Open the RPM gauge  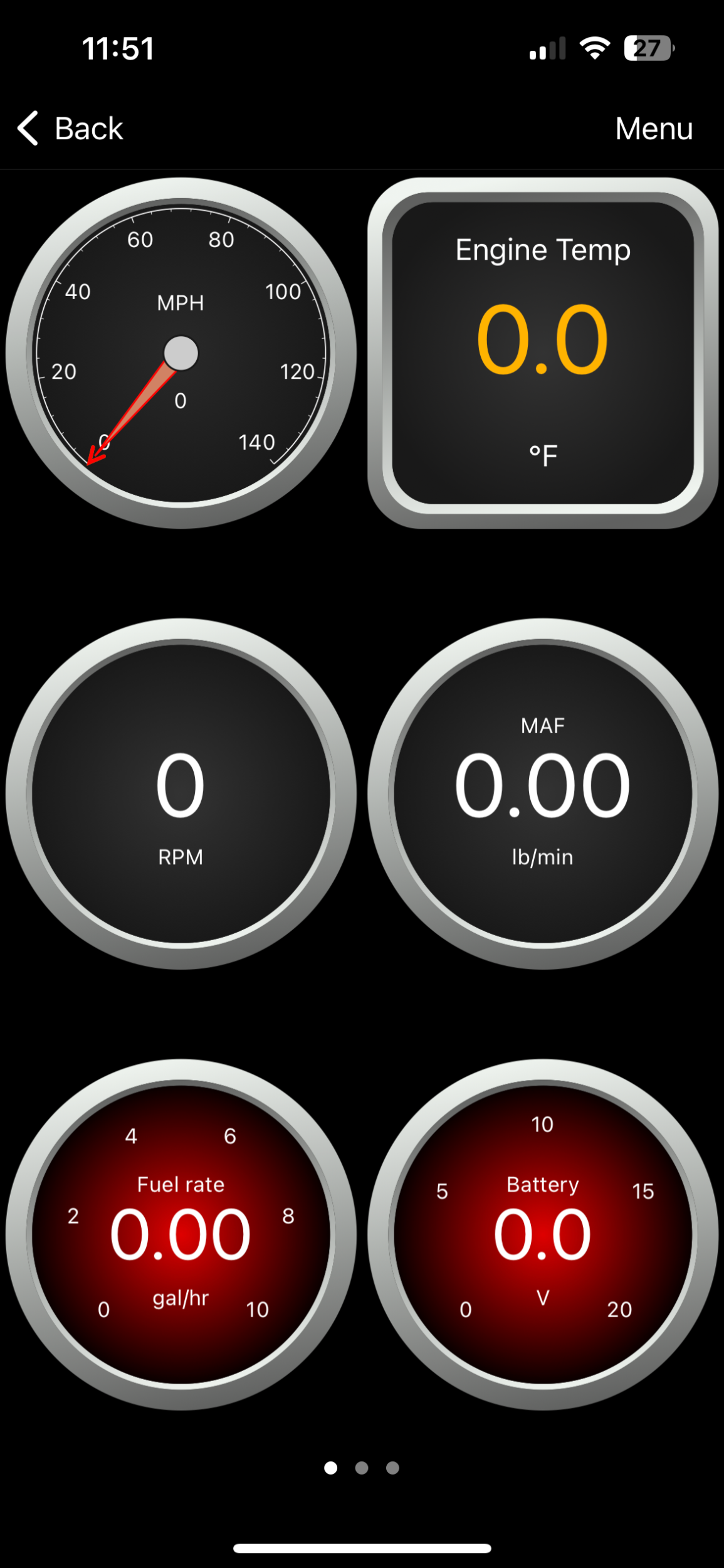pos(181,793)
